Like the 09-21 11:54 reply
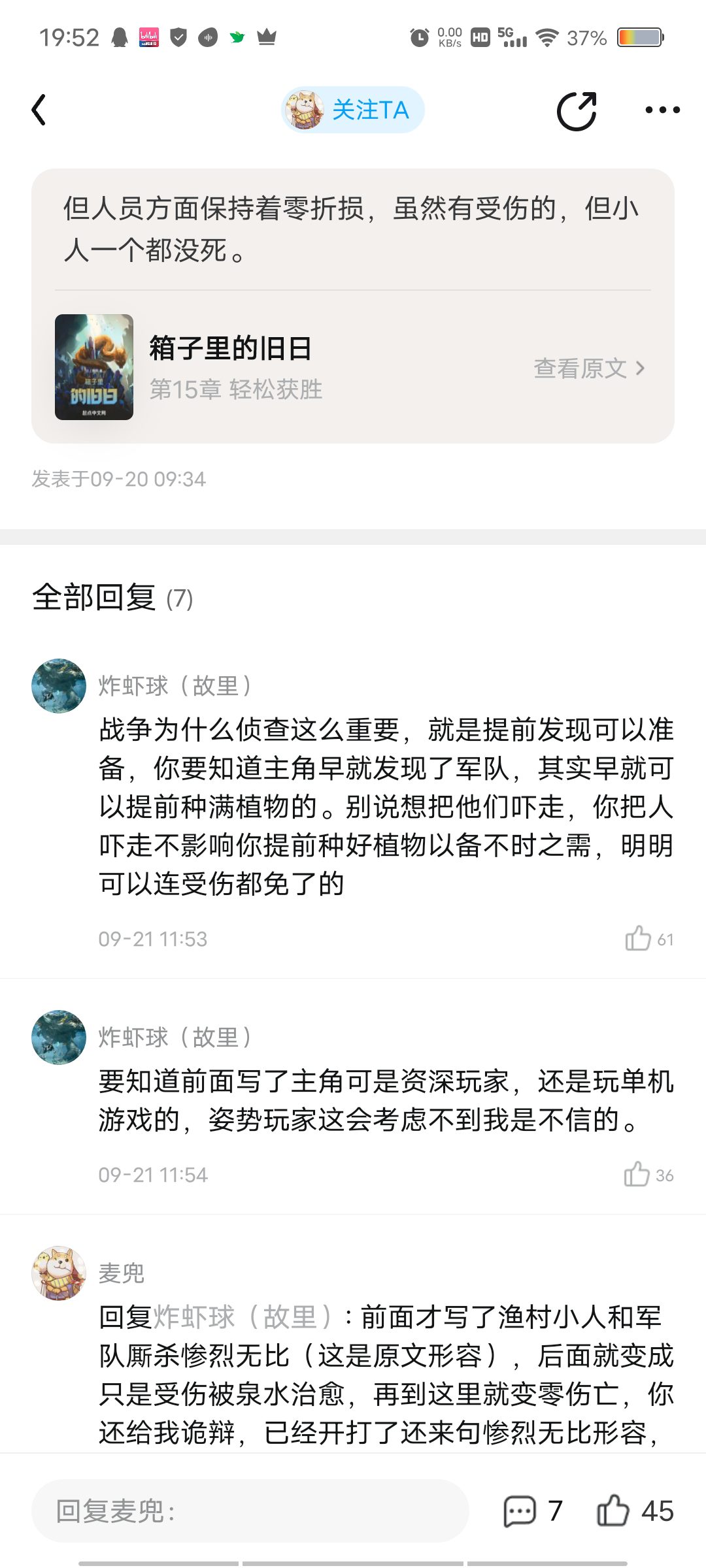The height and width of the screenshot is (1568, 706). pyautogui.click(x=637, y=1175)
